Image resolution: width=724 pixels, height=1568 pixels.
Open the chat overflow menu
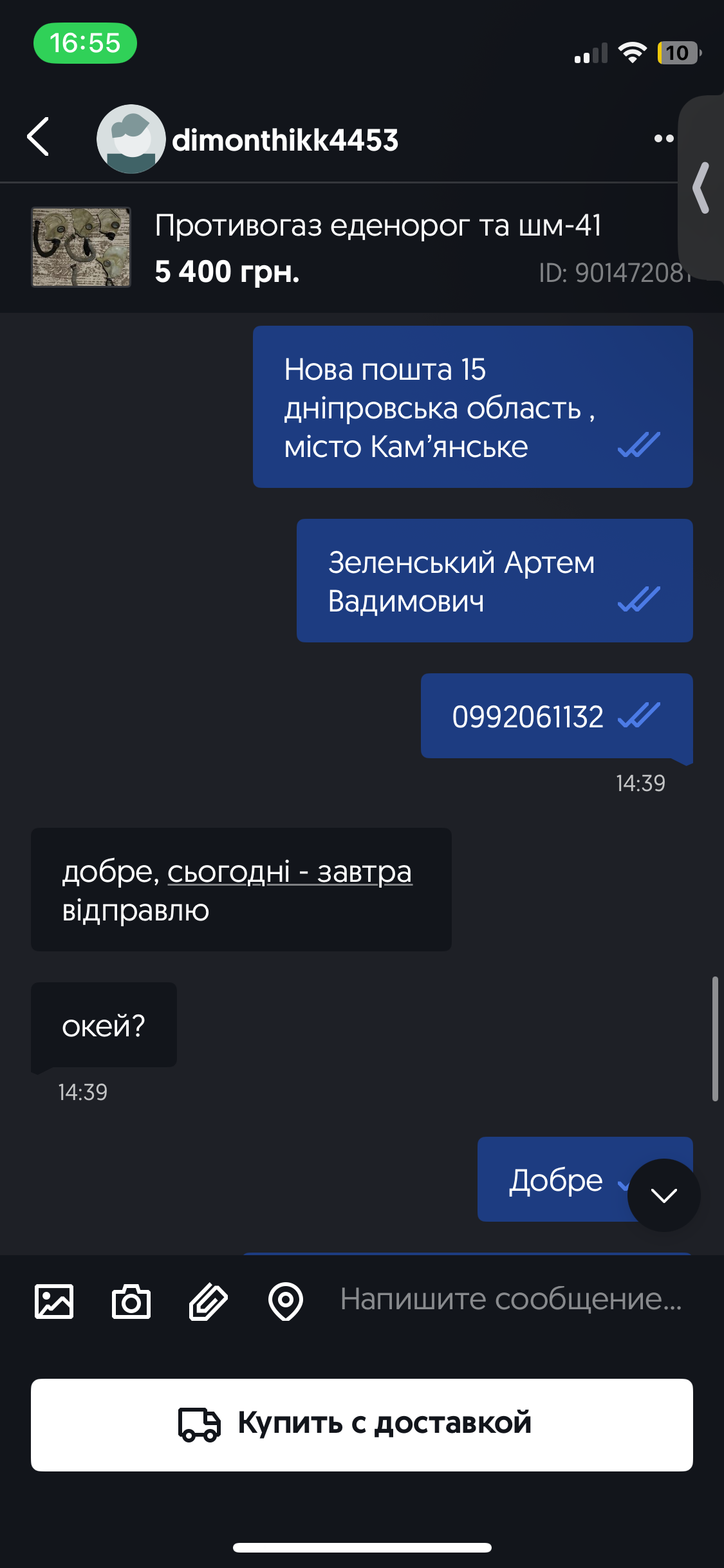point(663,138)
